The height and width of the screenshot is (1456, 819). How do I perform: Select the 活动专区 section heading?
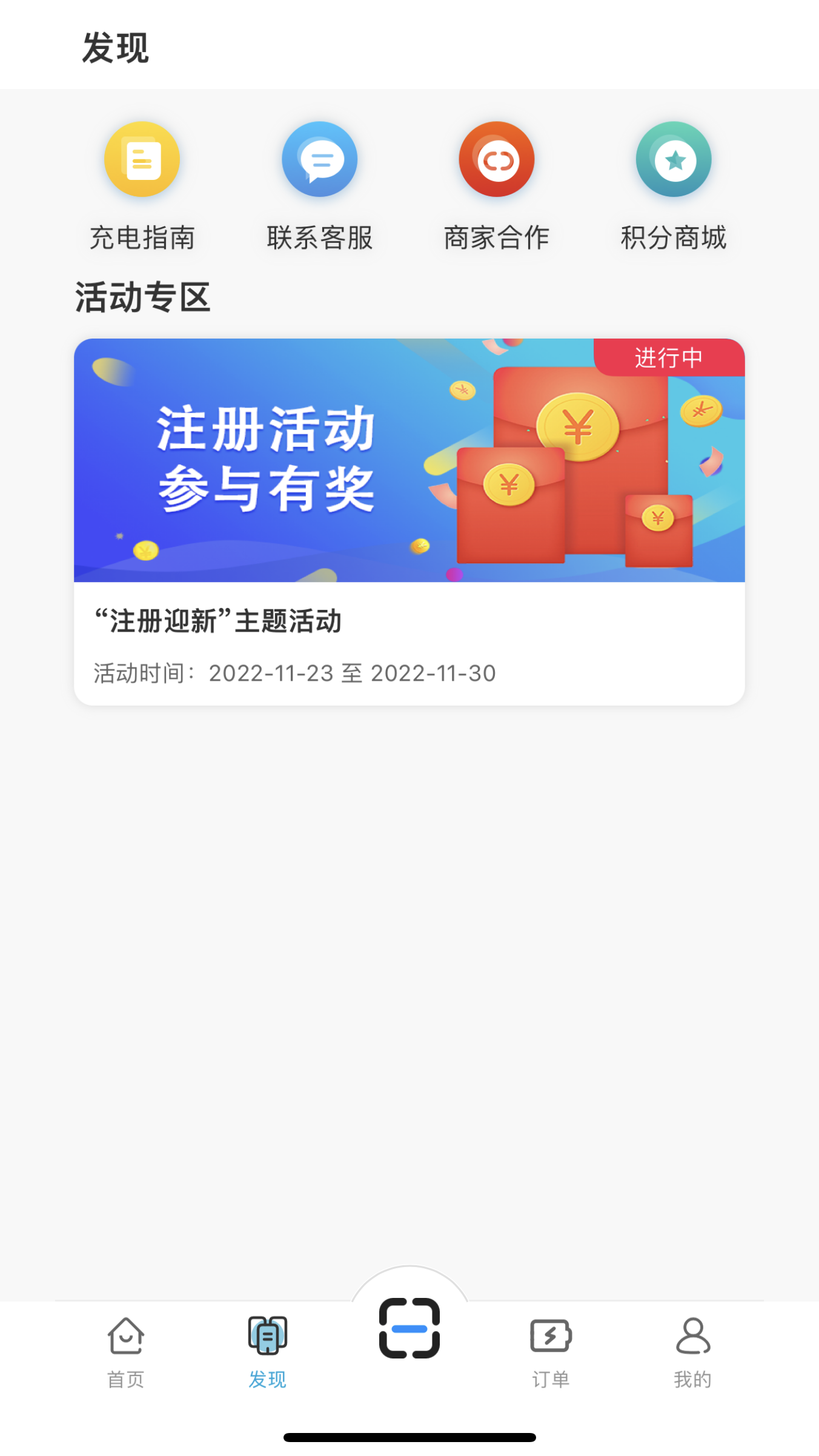point(142,297)
